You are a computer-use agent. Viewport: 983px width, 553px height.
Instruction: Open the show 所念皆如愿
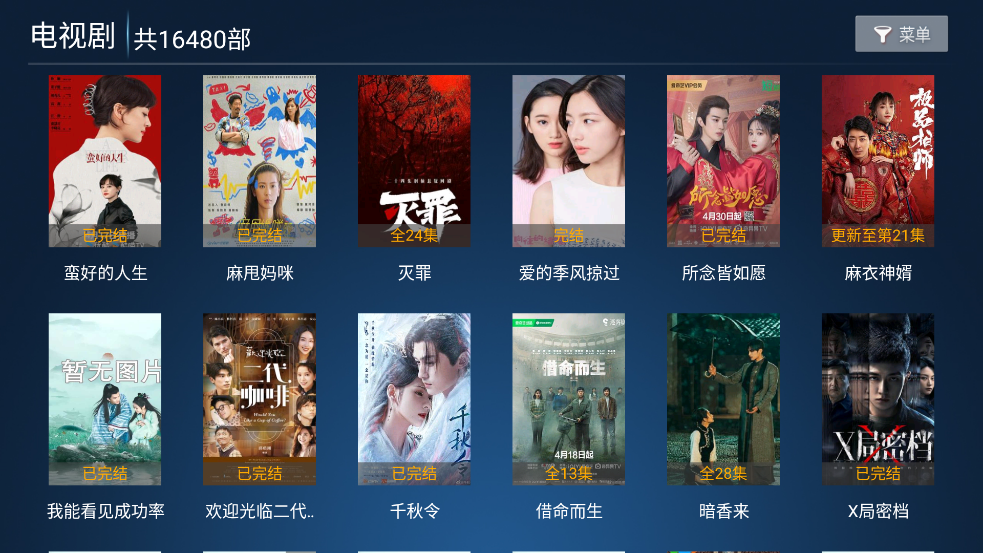[x=723, y=162]
